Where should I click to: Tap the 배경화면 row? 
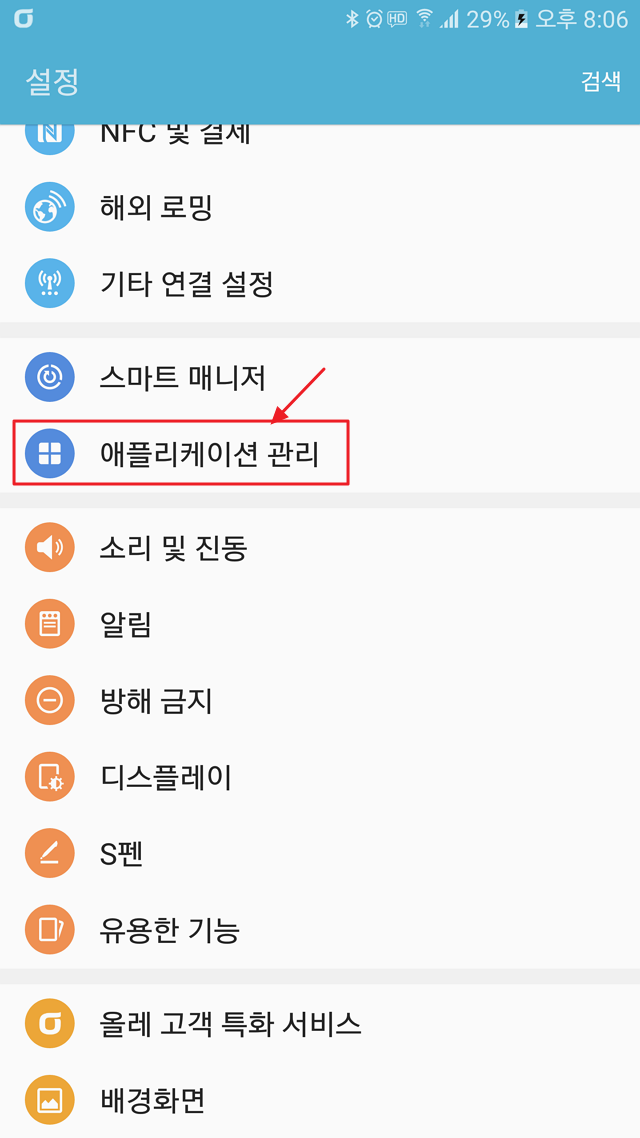(x=153, y=1101)
